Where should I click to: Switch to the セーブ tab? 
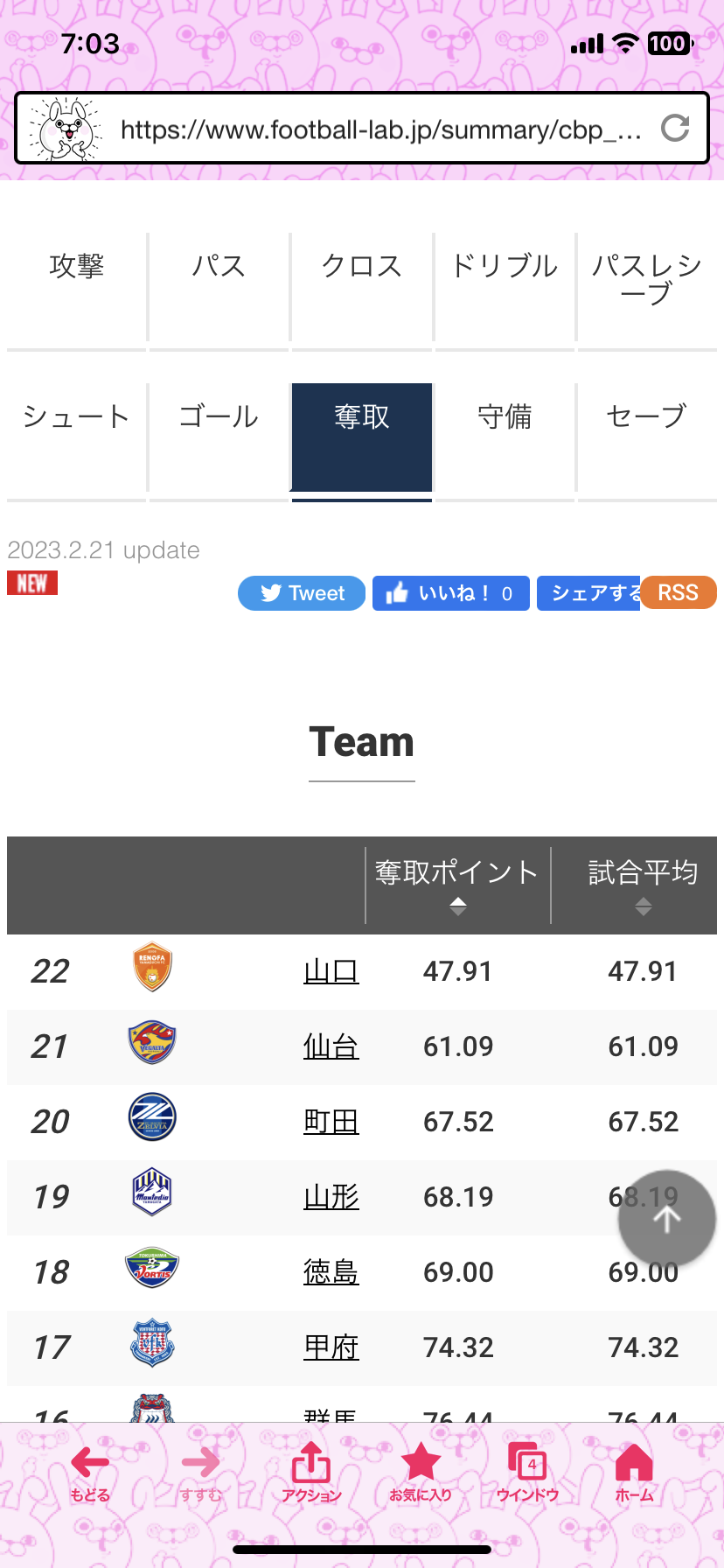646,416
